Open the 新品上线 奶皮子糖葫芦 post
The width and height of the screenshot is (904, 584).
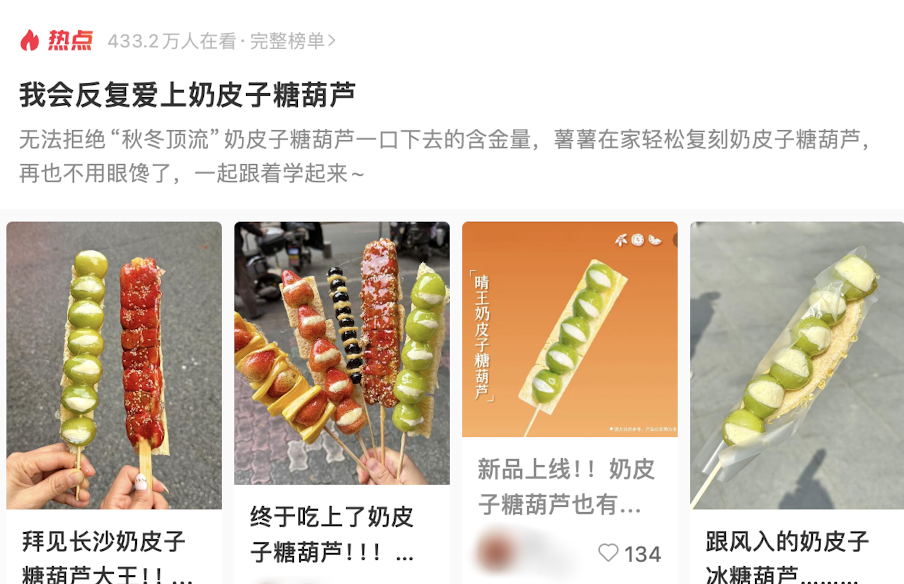click(569, 330)
